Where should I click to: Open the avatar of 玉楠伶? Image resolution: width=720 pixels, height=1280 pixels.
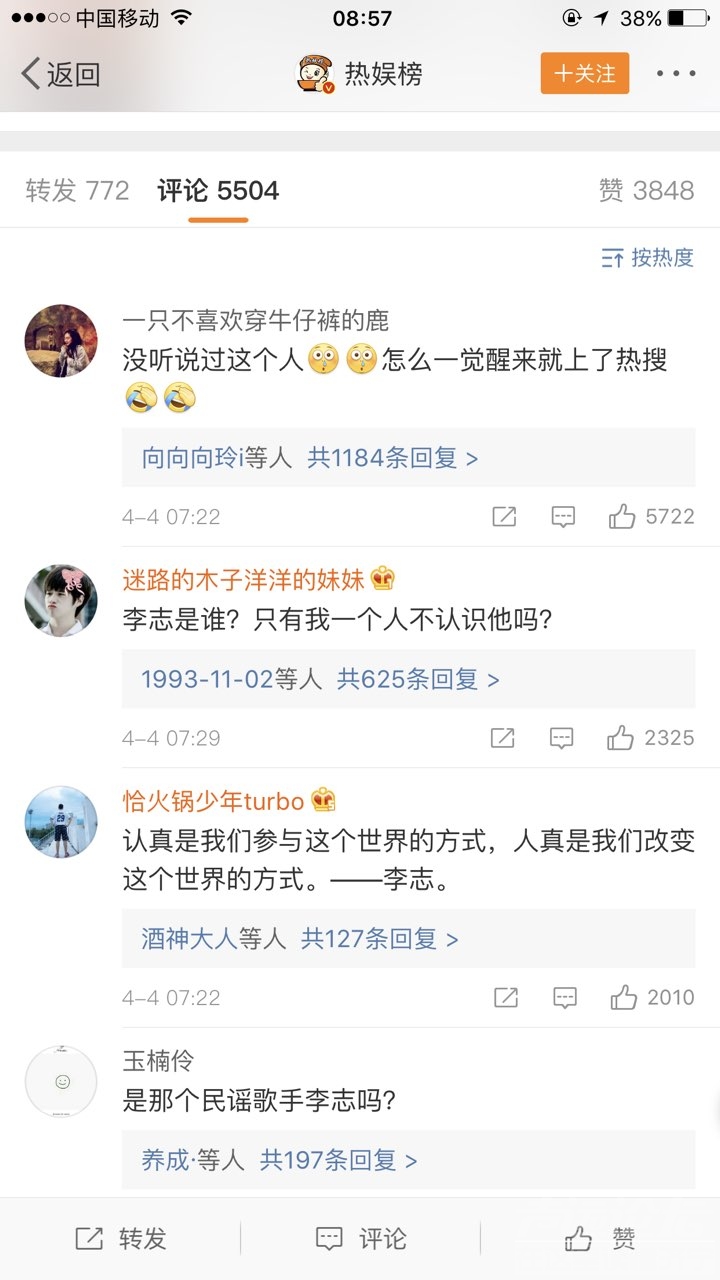point(61,1081)
